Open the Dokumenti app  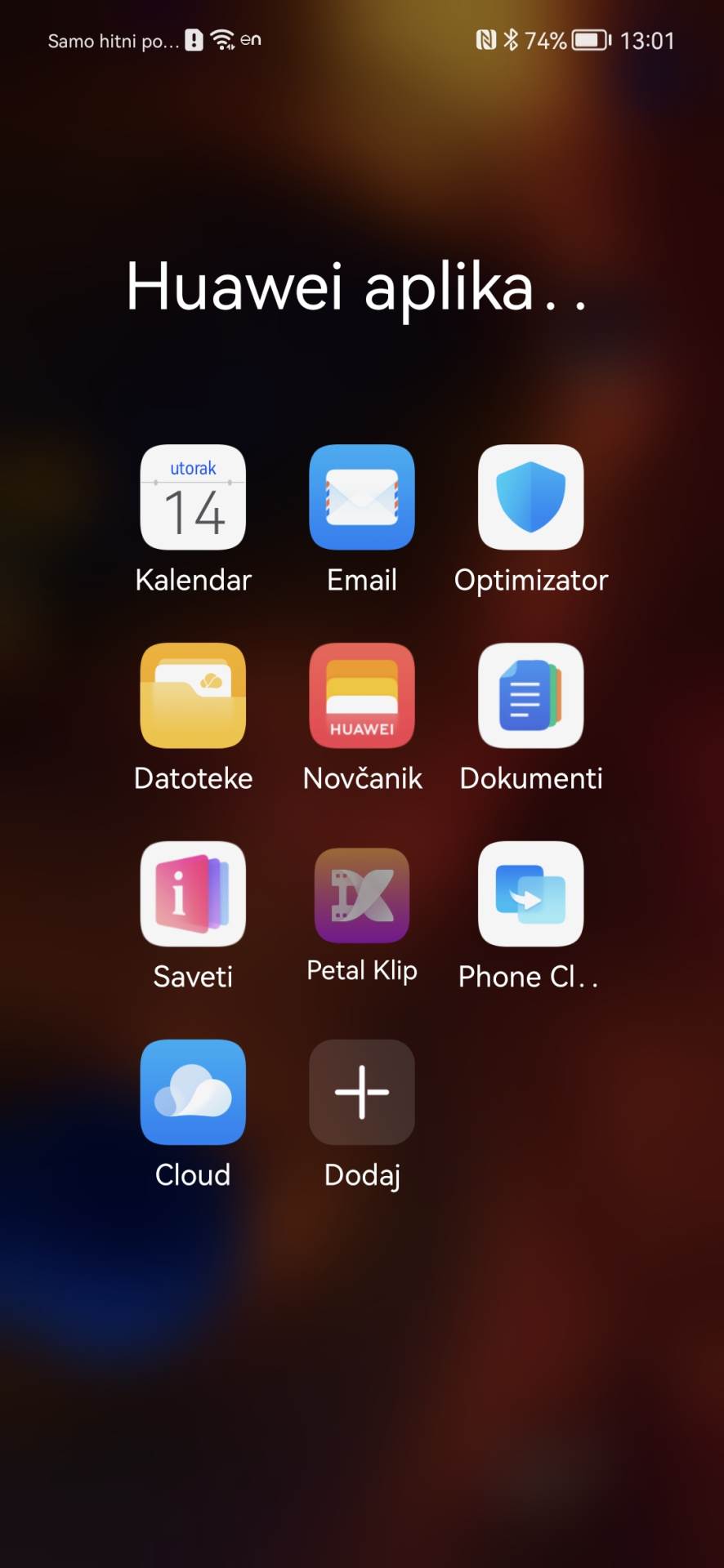(530, 696)
